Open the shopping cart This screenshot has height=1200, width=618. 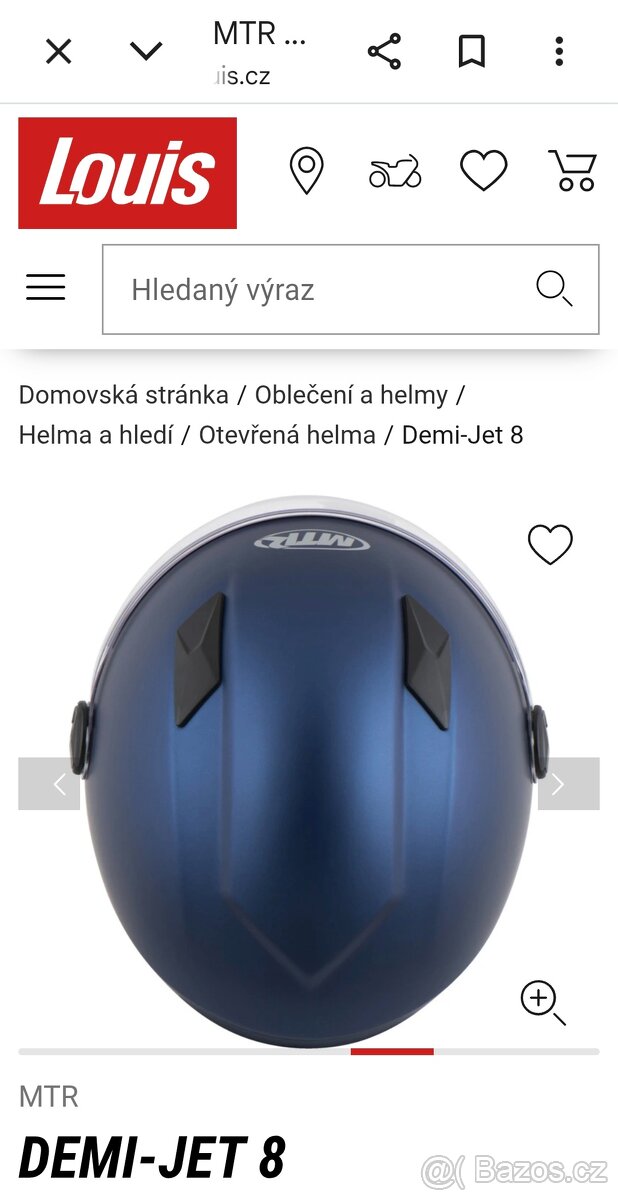tap(572, 171)
